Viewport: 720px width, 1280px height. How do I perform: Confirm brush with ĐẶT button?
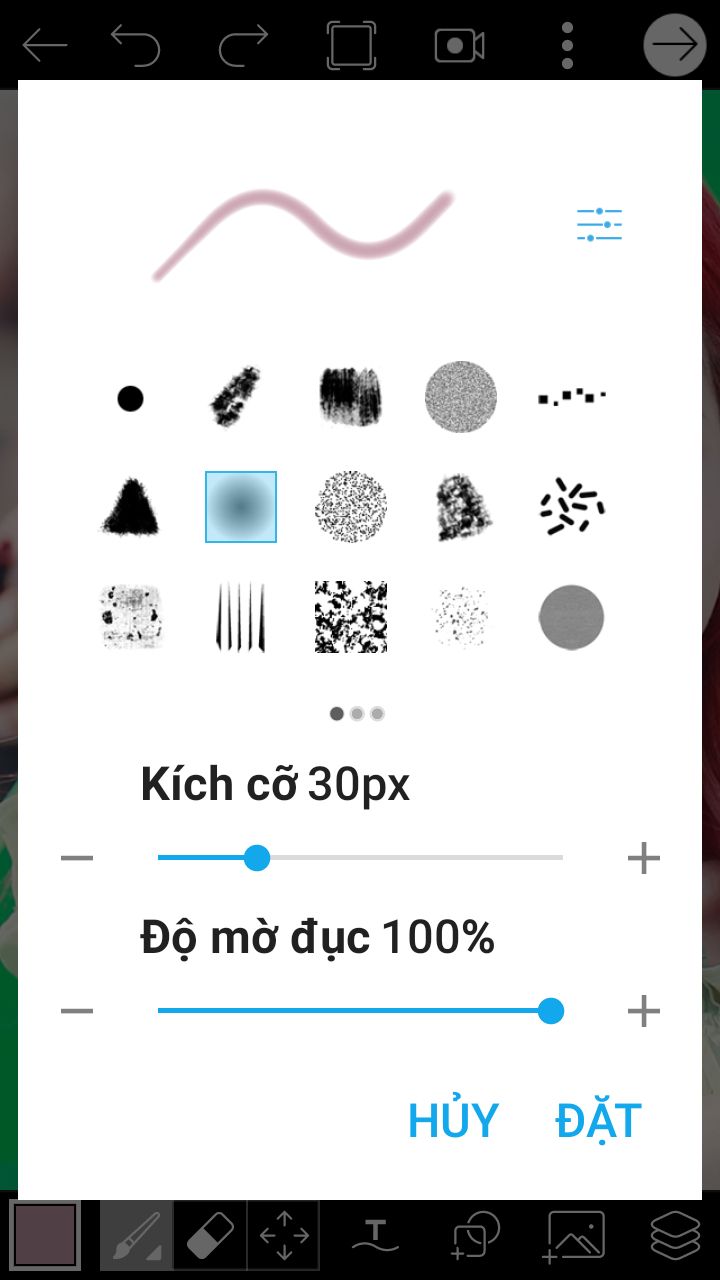click(x=598, y=1121)
